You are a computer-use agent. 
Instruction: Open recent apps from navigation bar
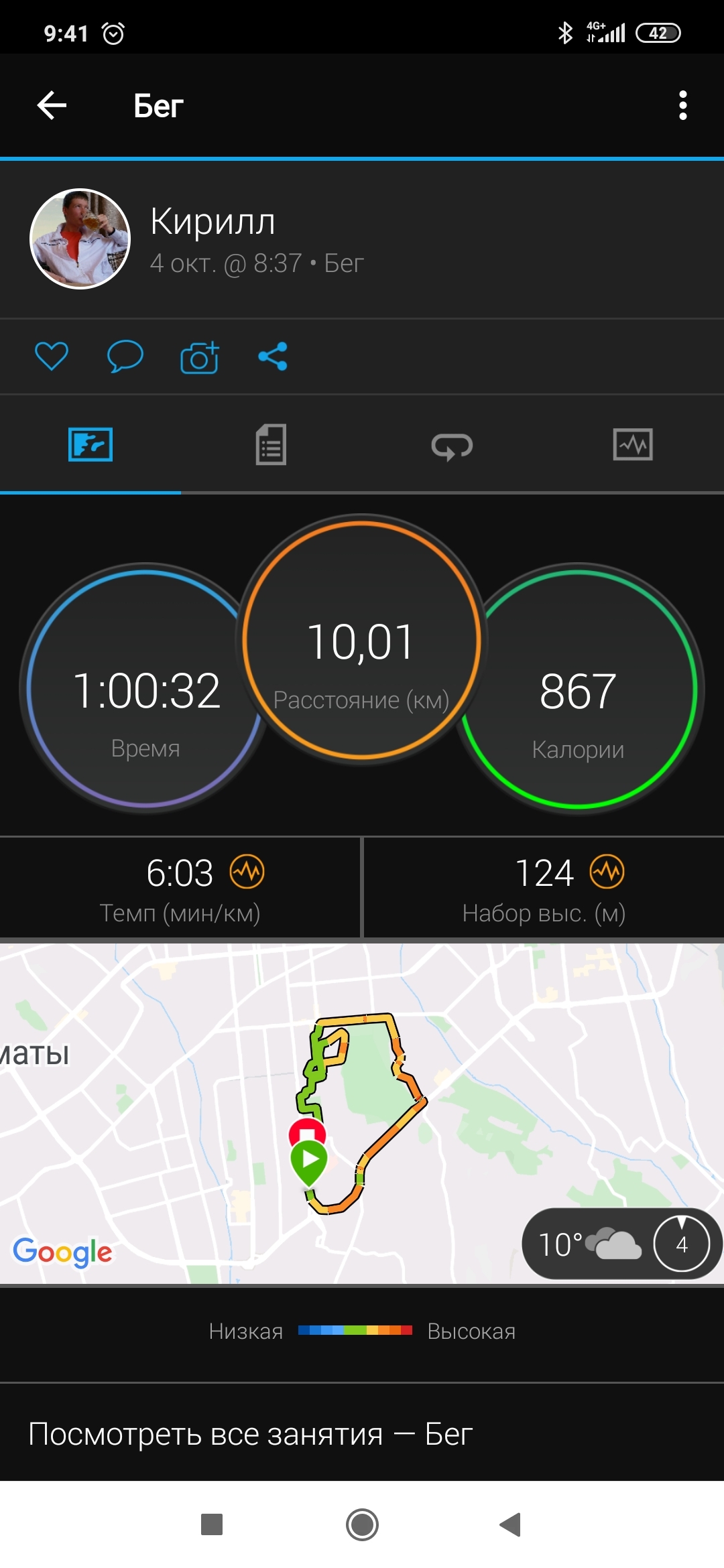pos(212,1525)
